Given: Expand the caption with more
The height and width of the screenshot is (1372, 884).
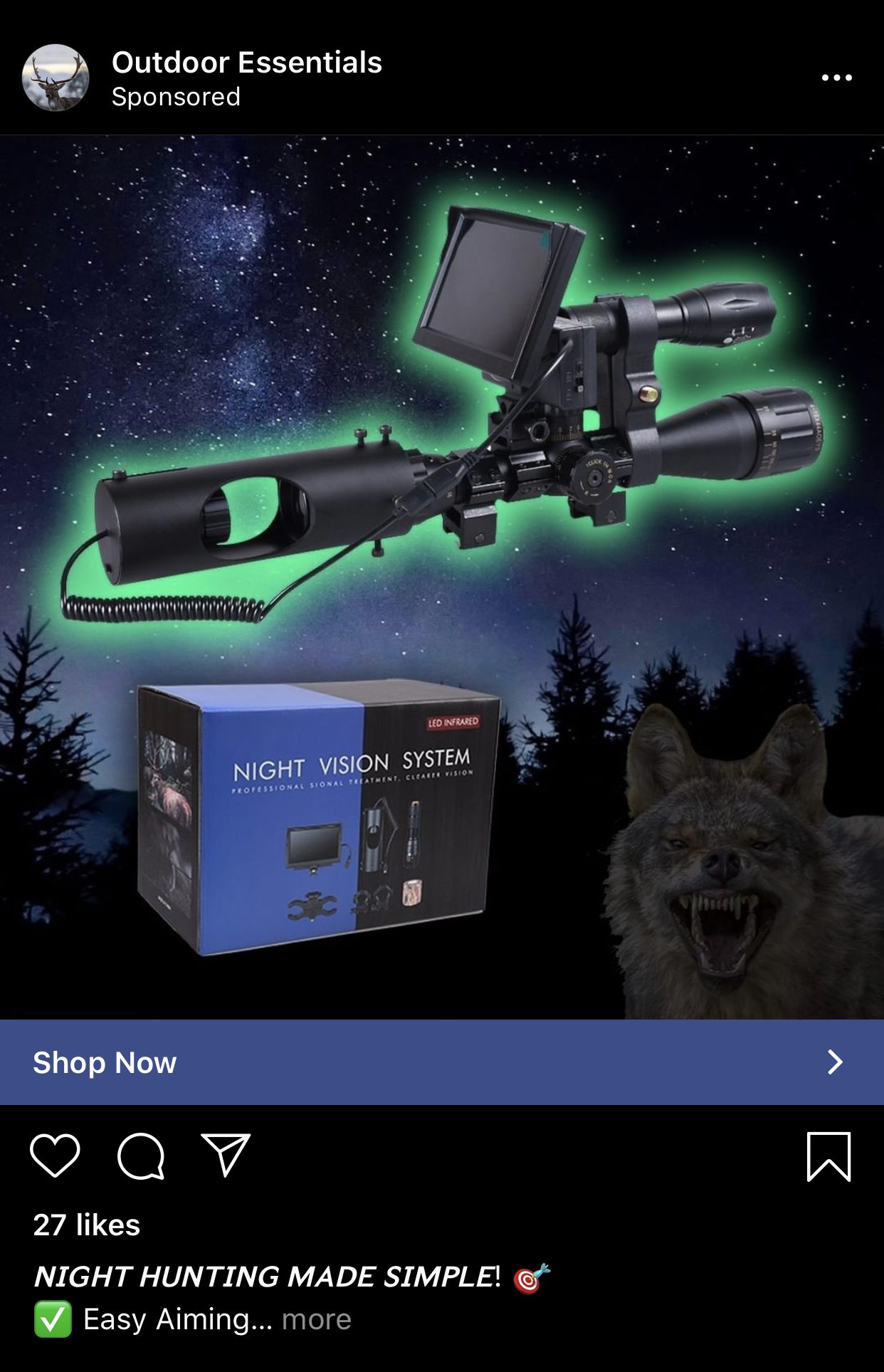Looking at the screenshot, I should pos(316,1319).
